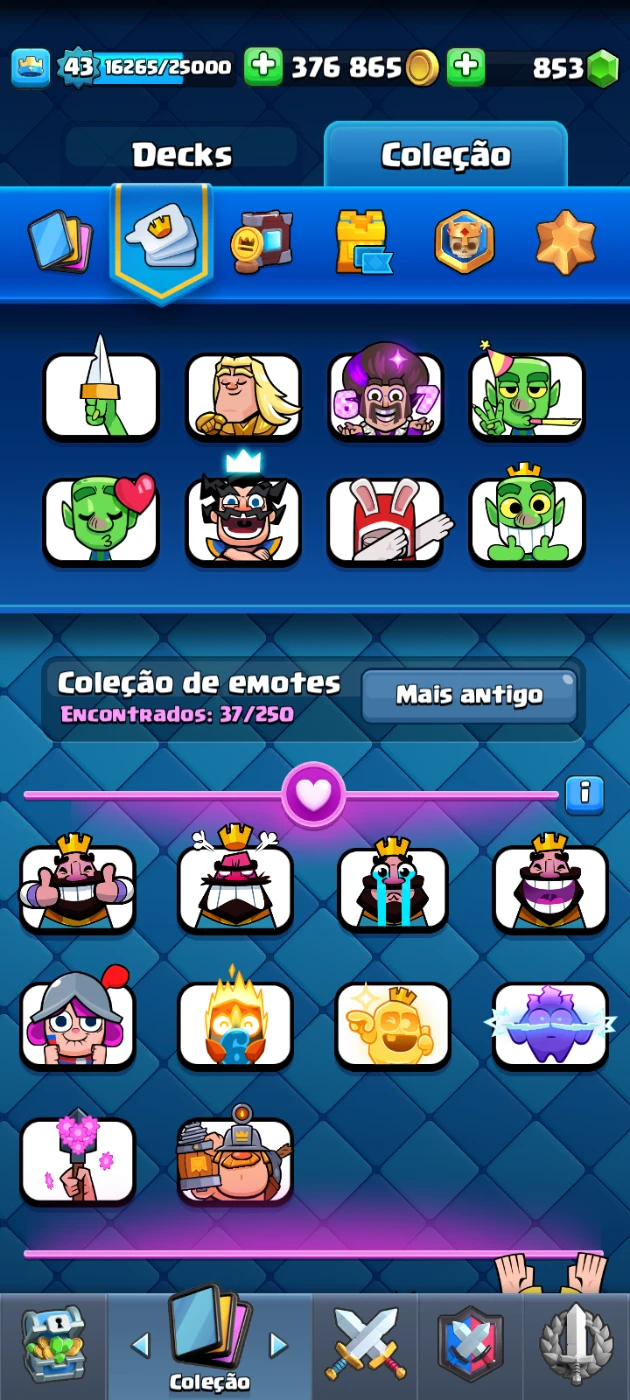Add more green gems
630x1400 pixels.
coord(465,67)
